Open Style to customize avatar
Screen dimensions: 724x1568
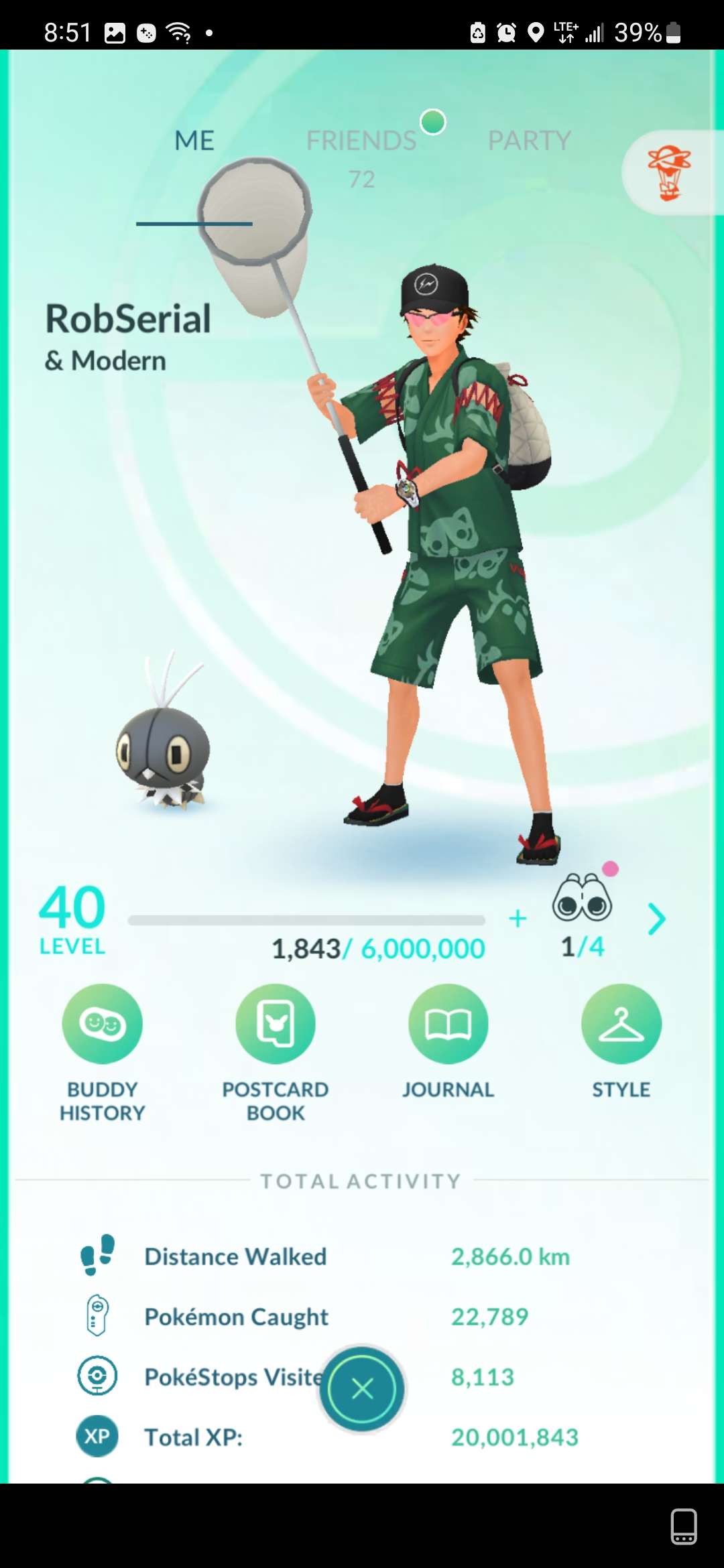pyautogui.click(x=621, y=1041)
